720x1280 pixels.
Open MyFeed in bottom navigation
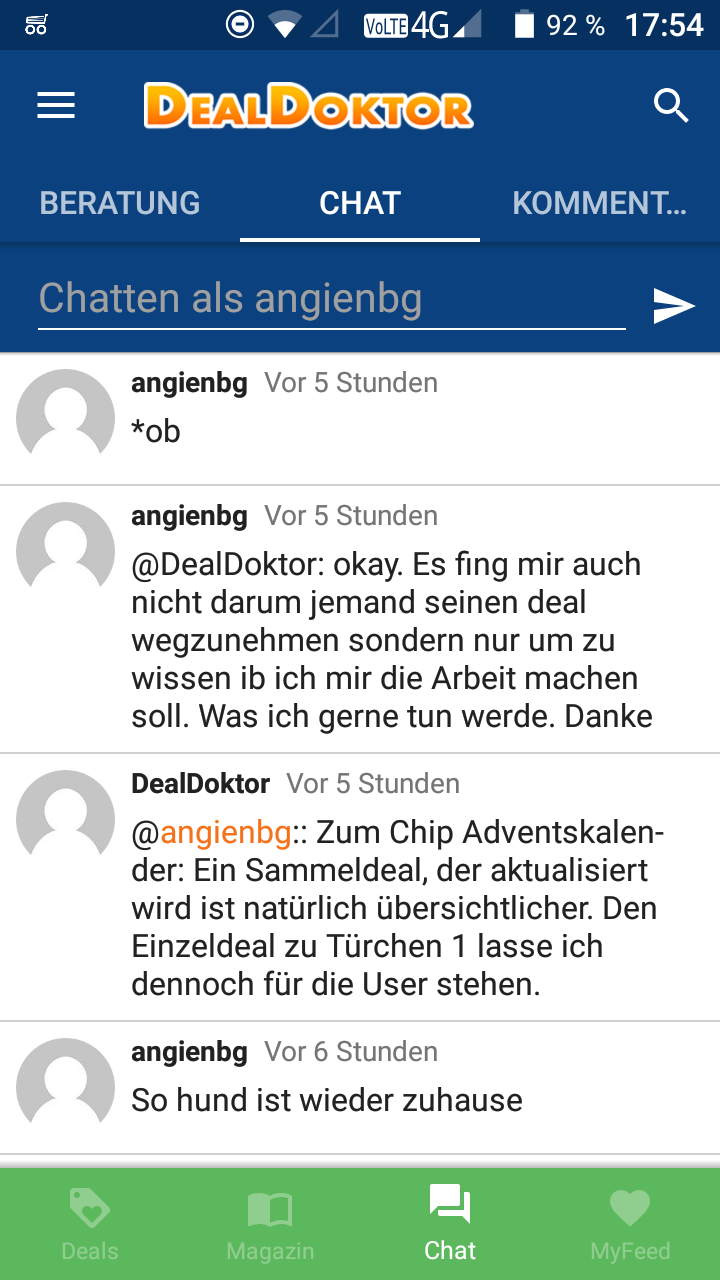pyautogui.click(x=630, y=1224)
